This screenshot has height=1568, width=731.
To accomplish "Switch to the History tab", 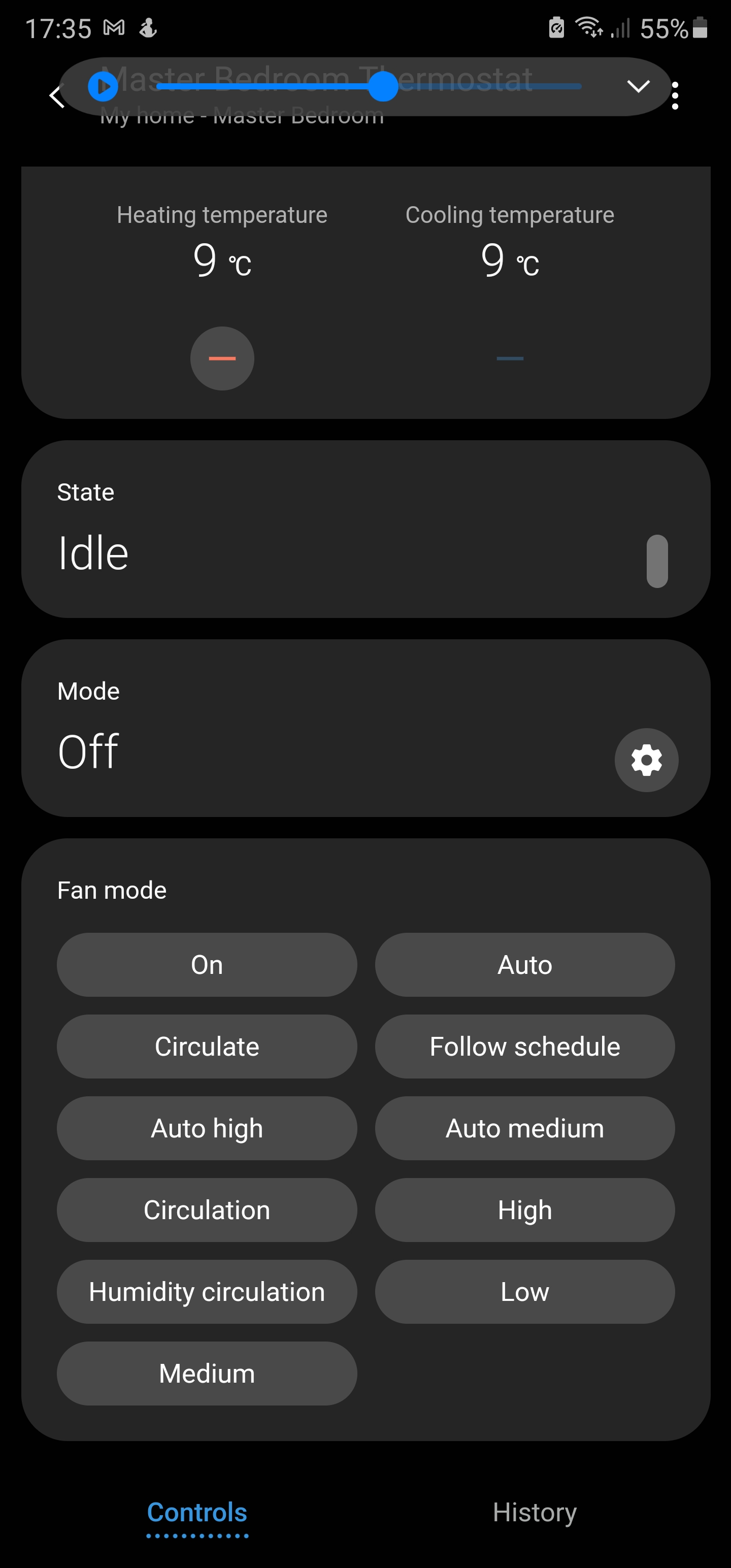I will pos(535,1512).
